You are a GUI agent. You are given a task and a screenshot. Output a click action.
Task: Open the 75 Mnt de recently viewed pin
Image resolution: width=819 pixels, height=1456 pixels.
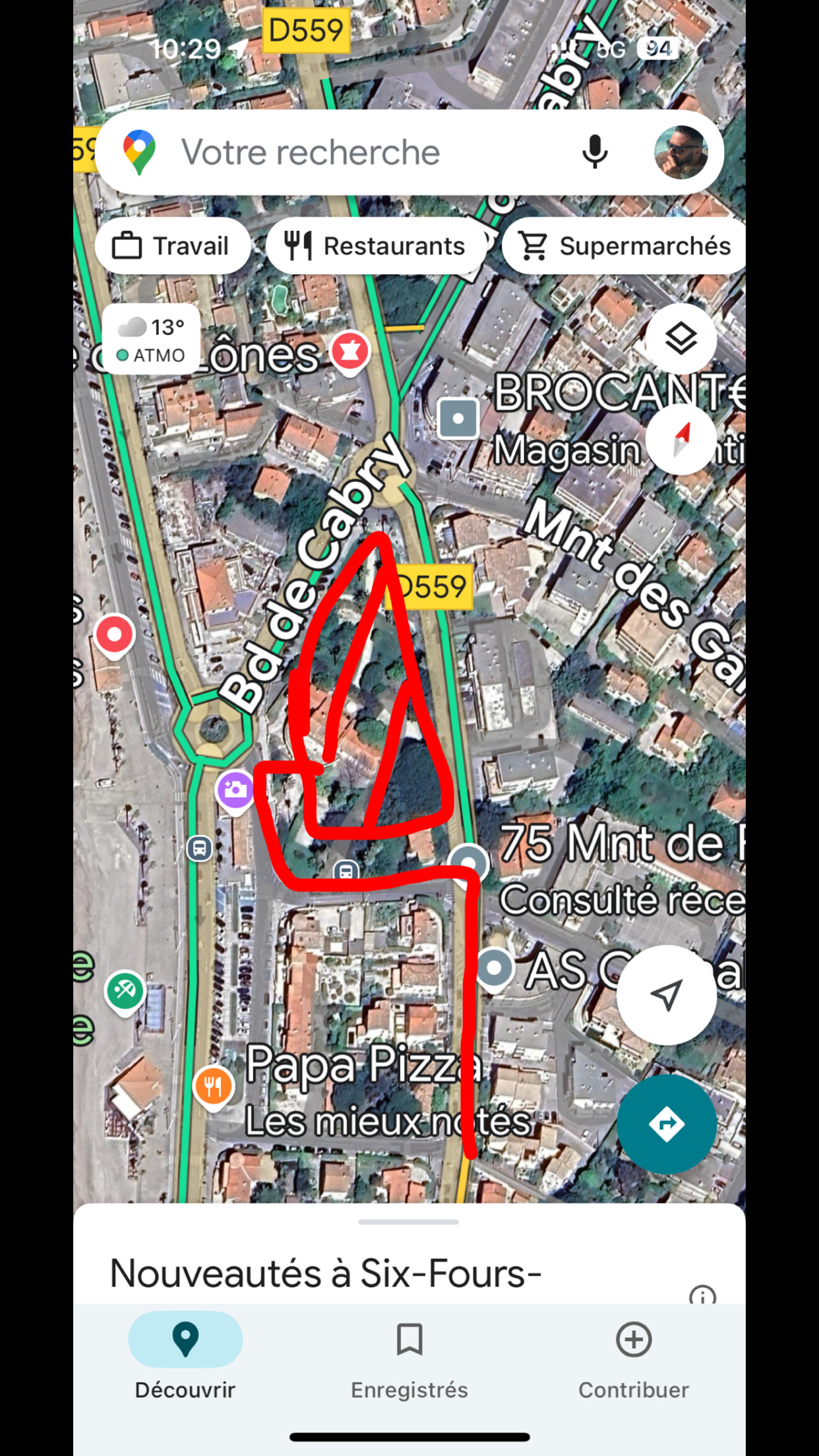pyautogui.click(x=469, y=863)
